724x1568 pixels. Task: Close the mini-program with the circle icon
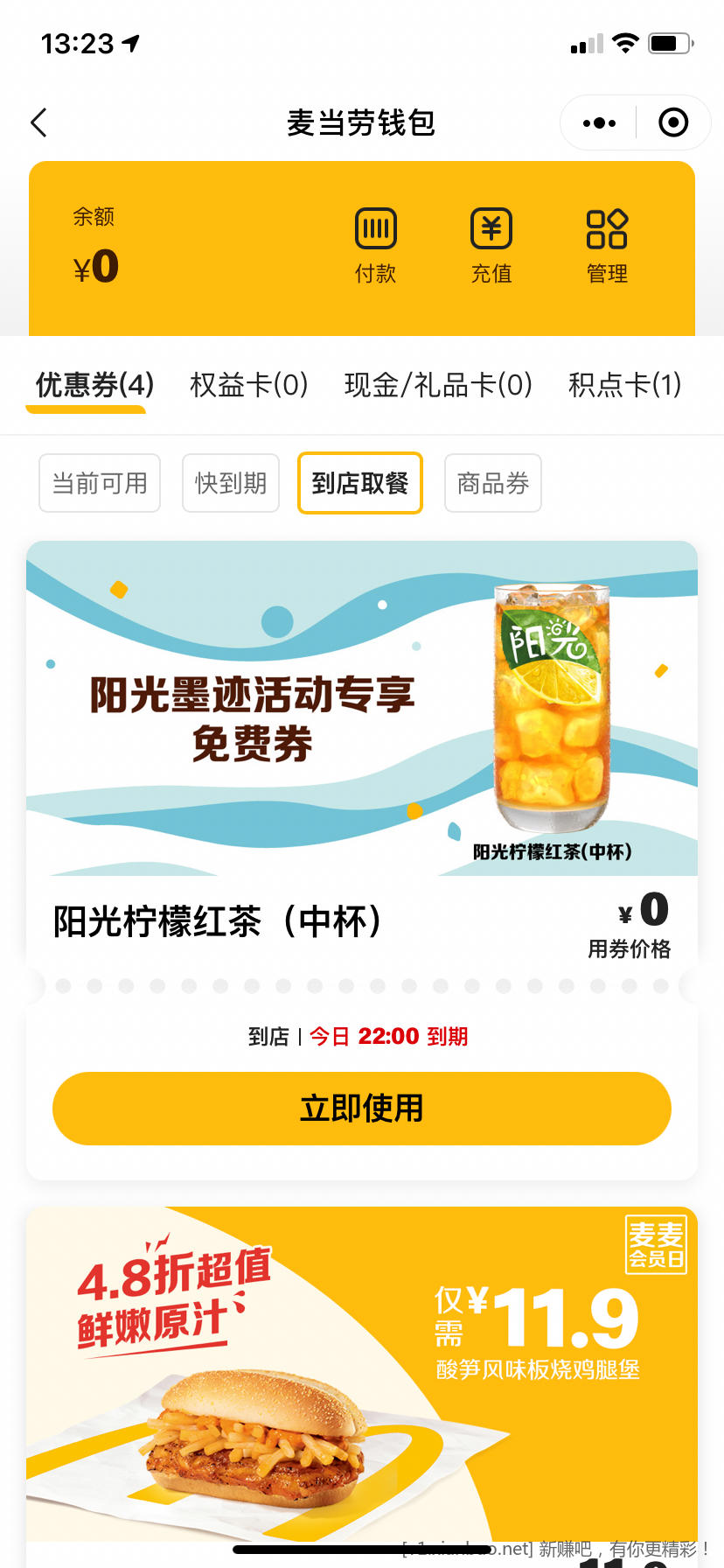pyautogui.click(x=672, y=122)
